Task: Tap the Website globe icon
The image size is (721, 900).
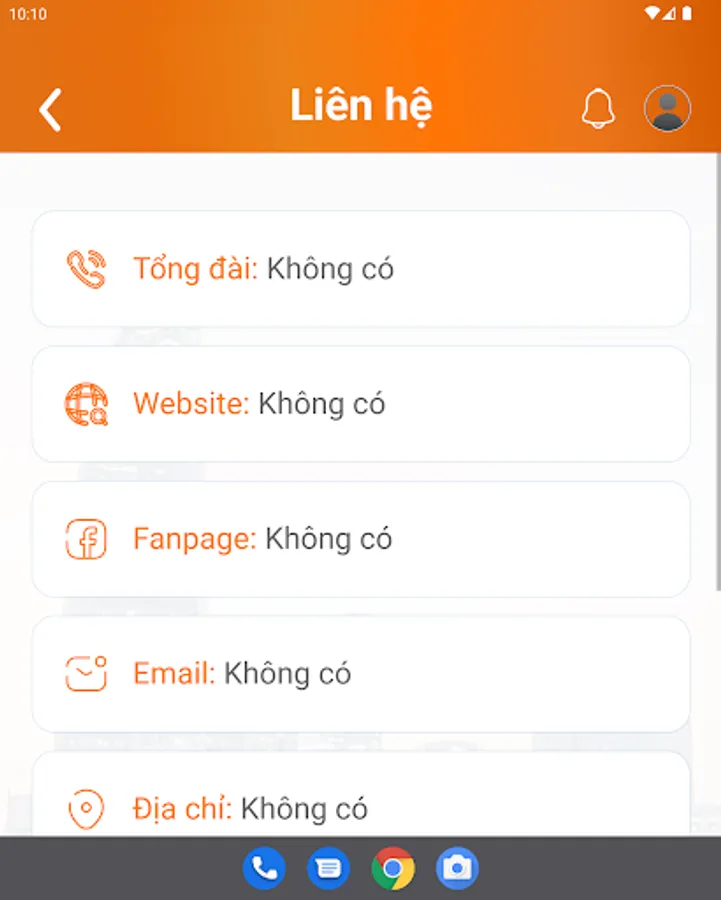Action: [85, 403]
